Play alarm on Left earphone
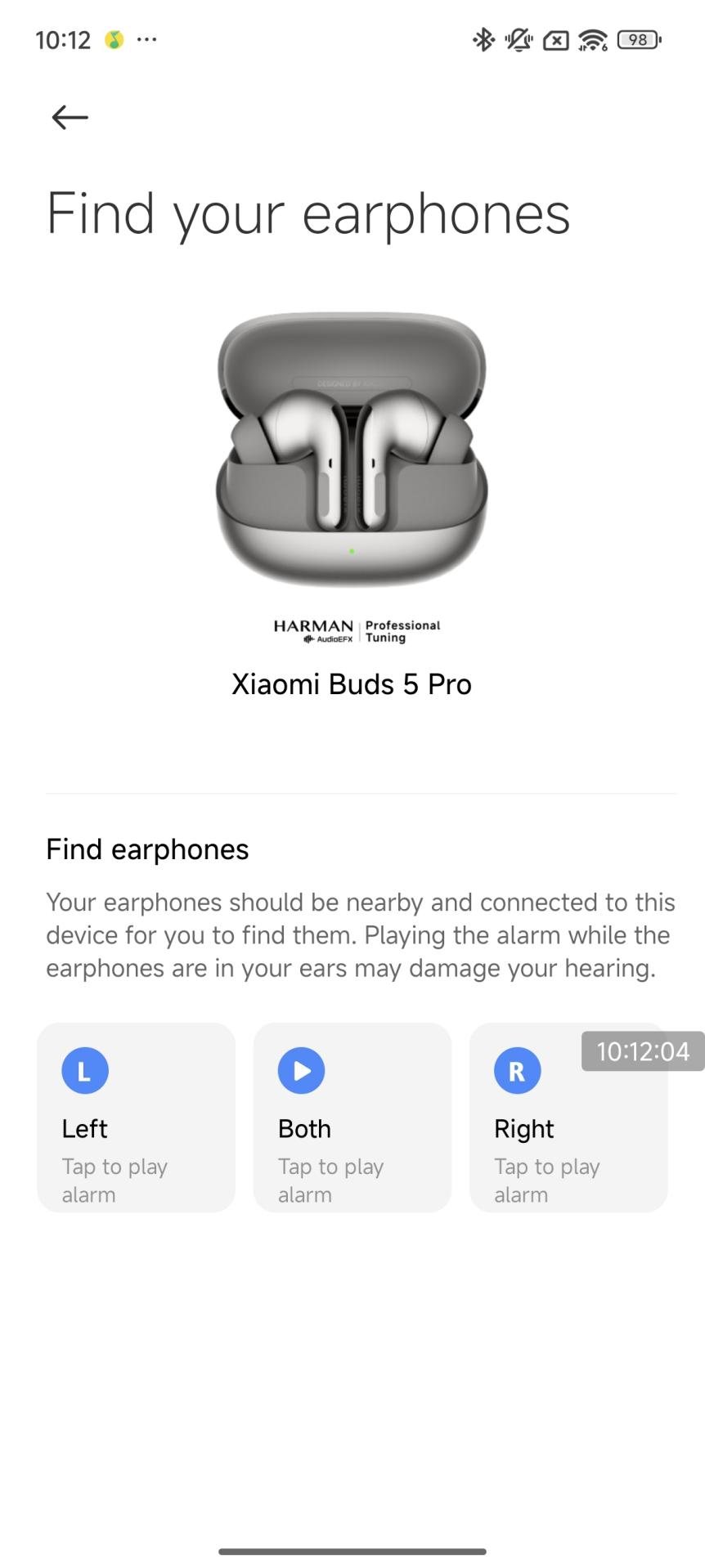The width and height of the screenshot is (705, 1568). coord(136,1117)
